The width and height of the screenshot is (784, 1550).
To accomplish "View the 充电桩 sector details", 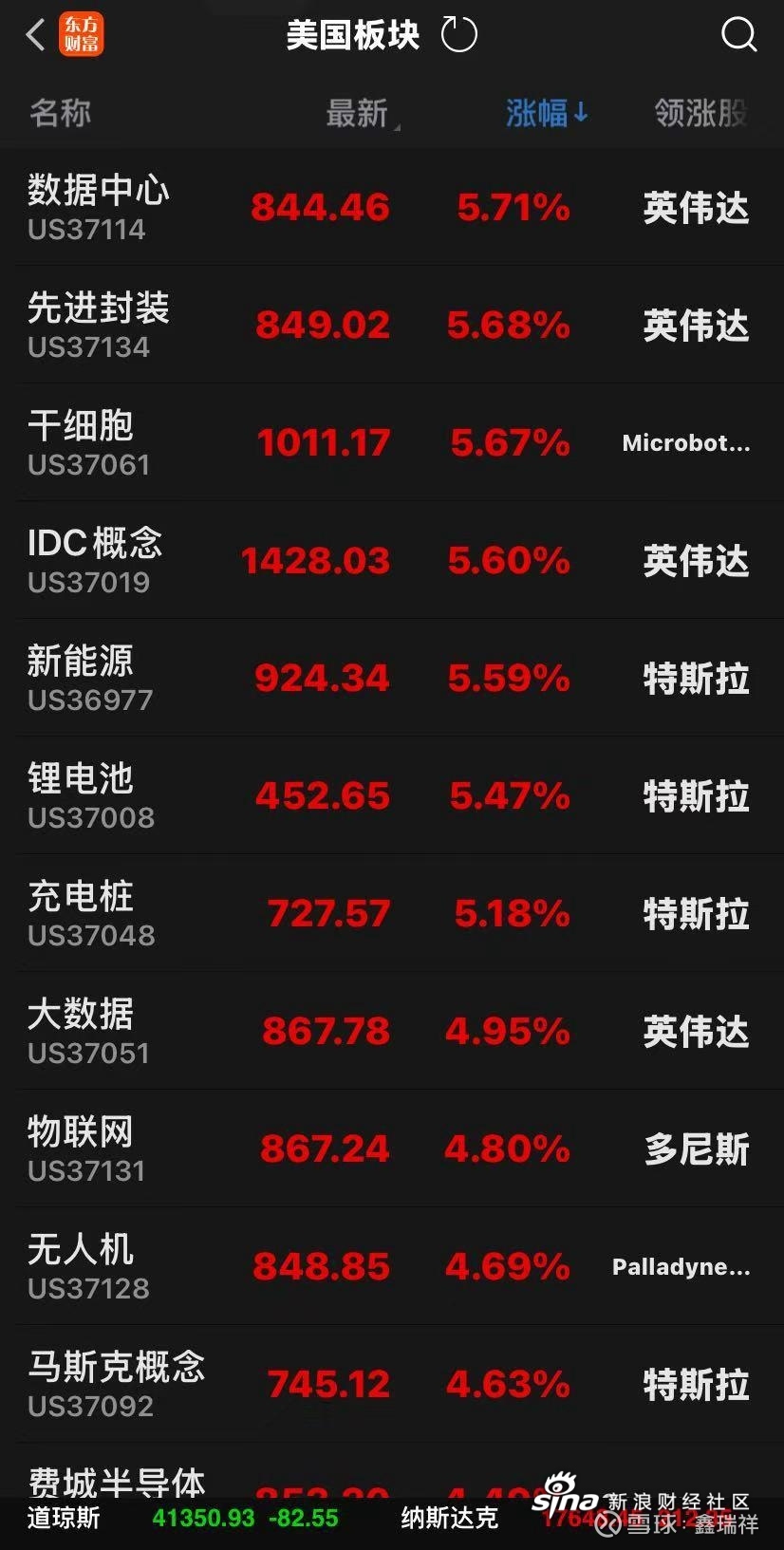I will [x=392, y=913].
